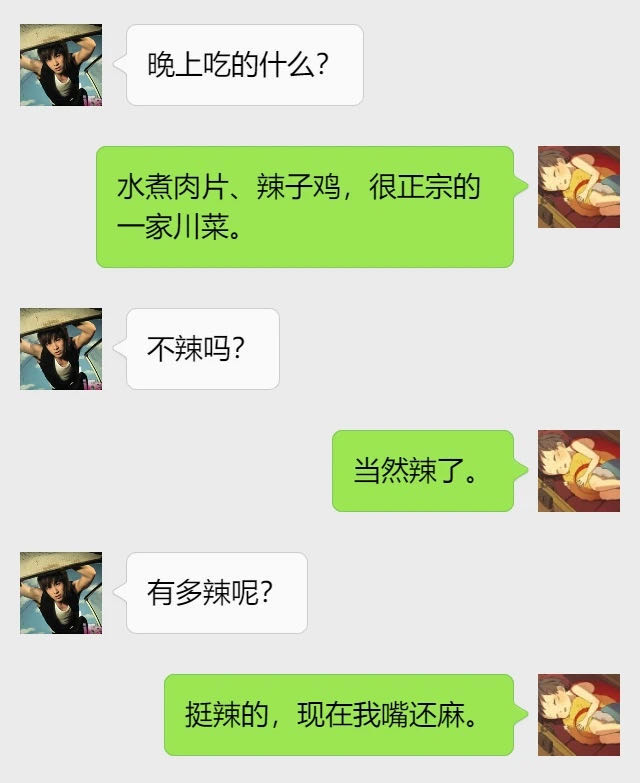The height and width of the screenshot is (783, 640).
Task: Select the avatar next to "当然辣了。"
Action: point(578,471)
